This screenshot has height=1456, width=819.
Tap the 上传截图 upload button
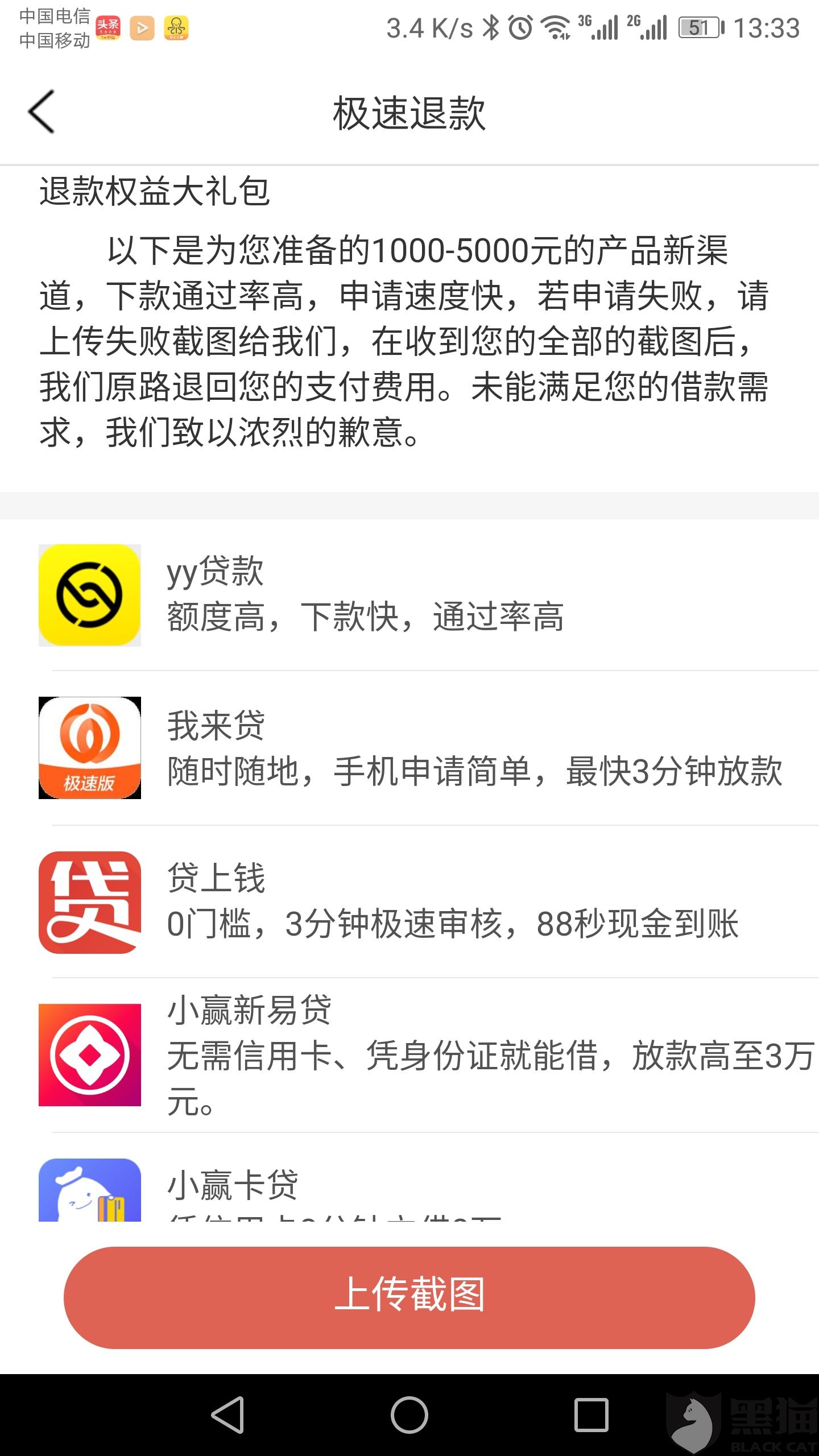[409, 1297]
